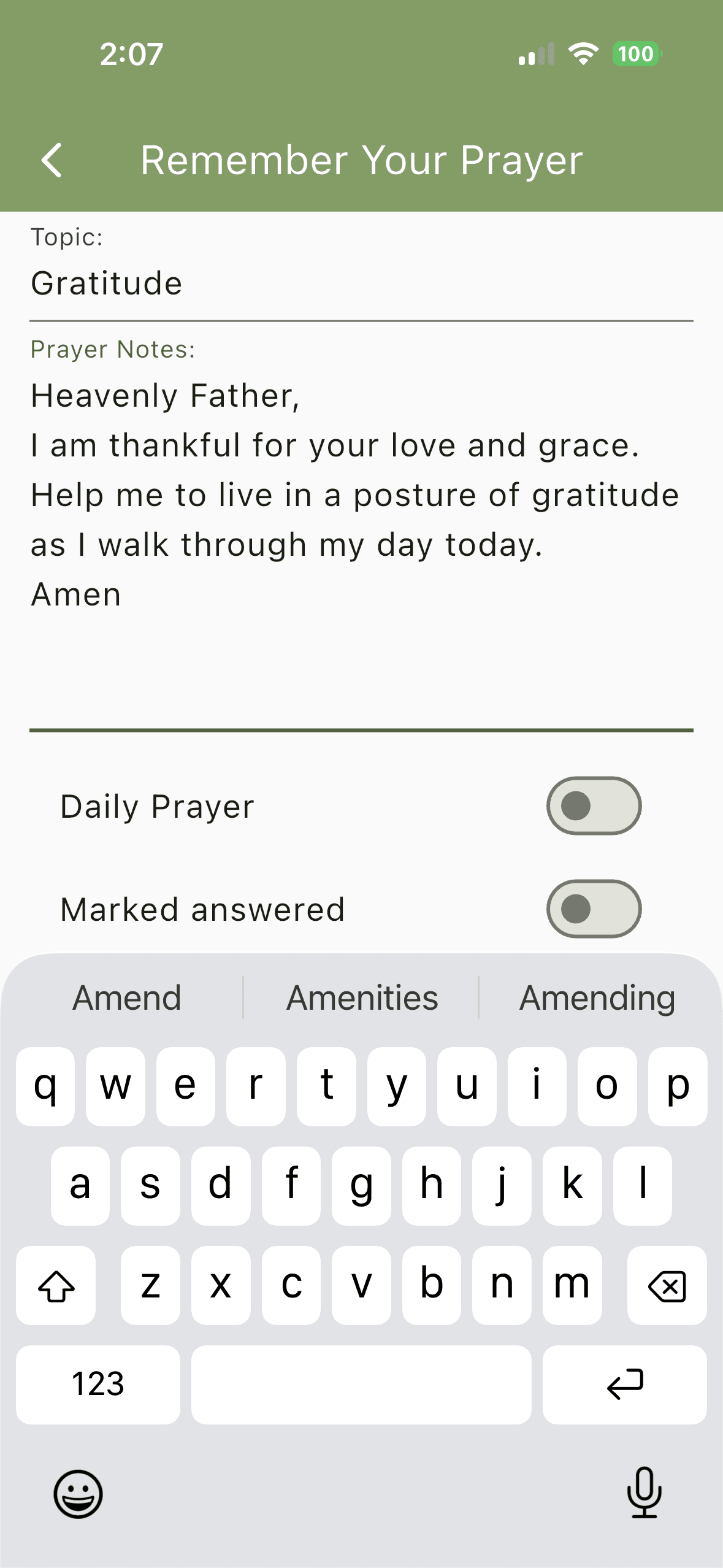723x1568 pixels.
Task: Tap the letter q key
Action: (45, 1085)
